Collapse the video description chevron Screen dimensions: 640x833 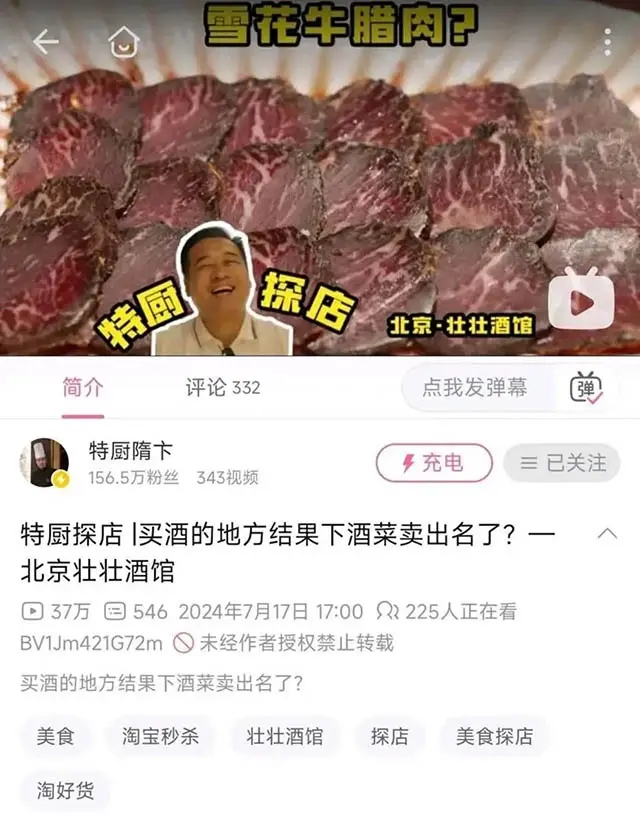click(606, 534)
